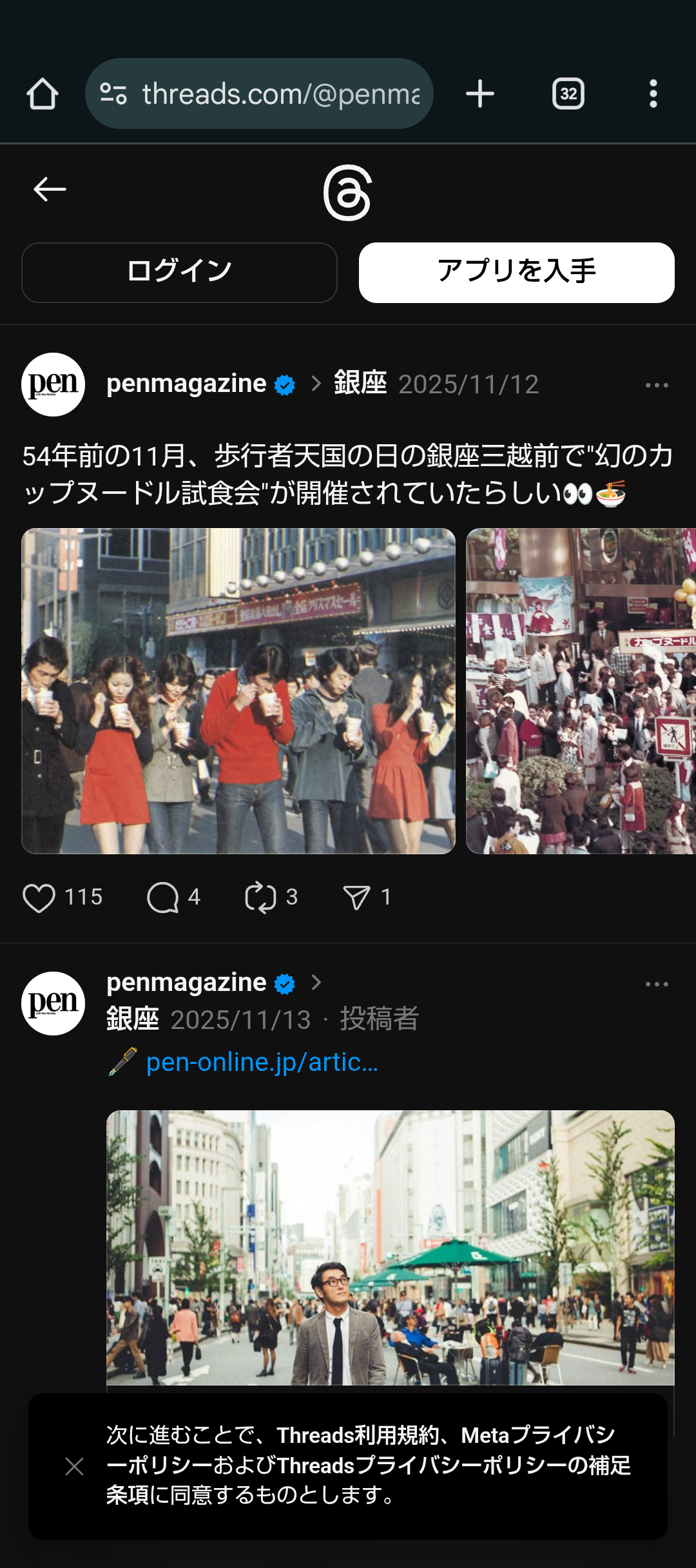The height and width of the screenshot is (1568, 696).
Task: Open the 銀座 topic on the first post
Action: point(360,384)
